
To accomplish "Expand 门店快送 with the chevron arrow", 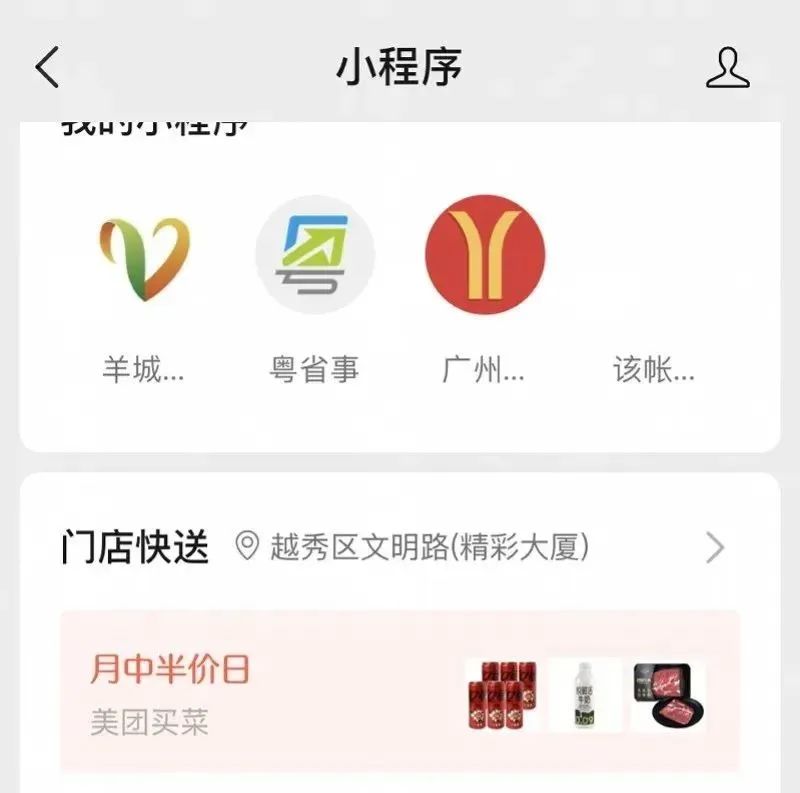I will [x=715, y=547].
